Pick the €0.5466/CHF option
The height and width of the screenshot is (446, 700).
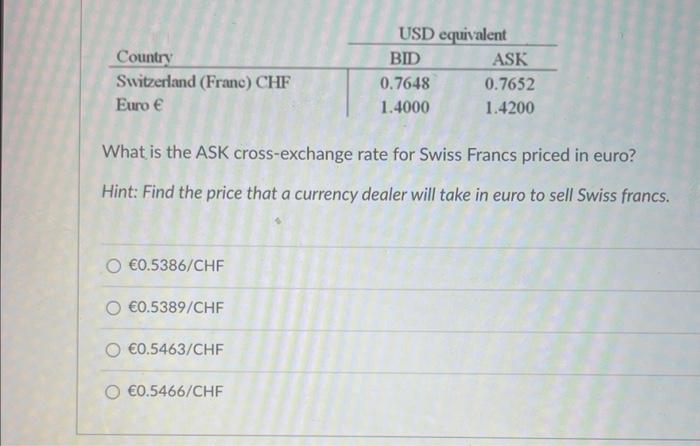click(x=114, y=391)
